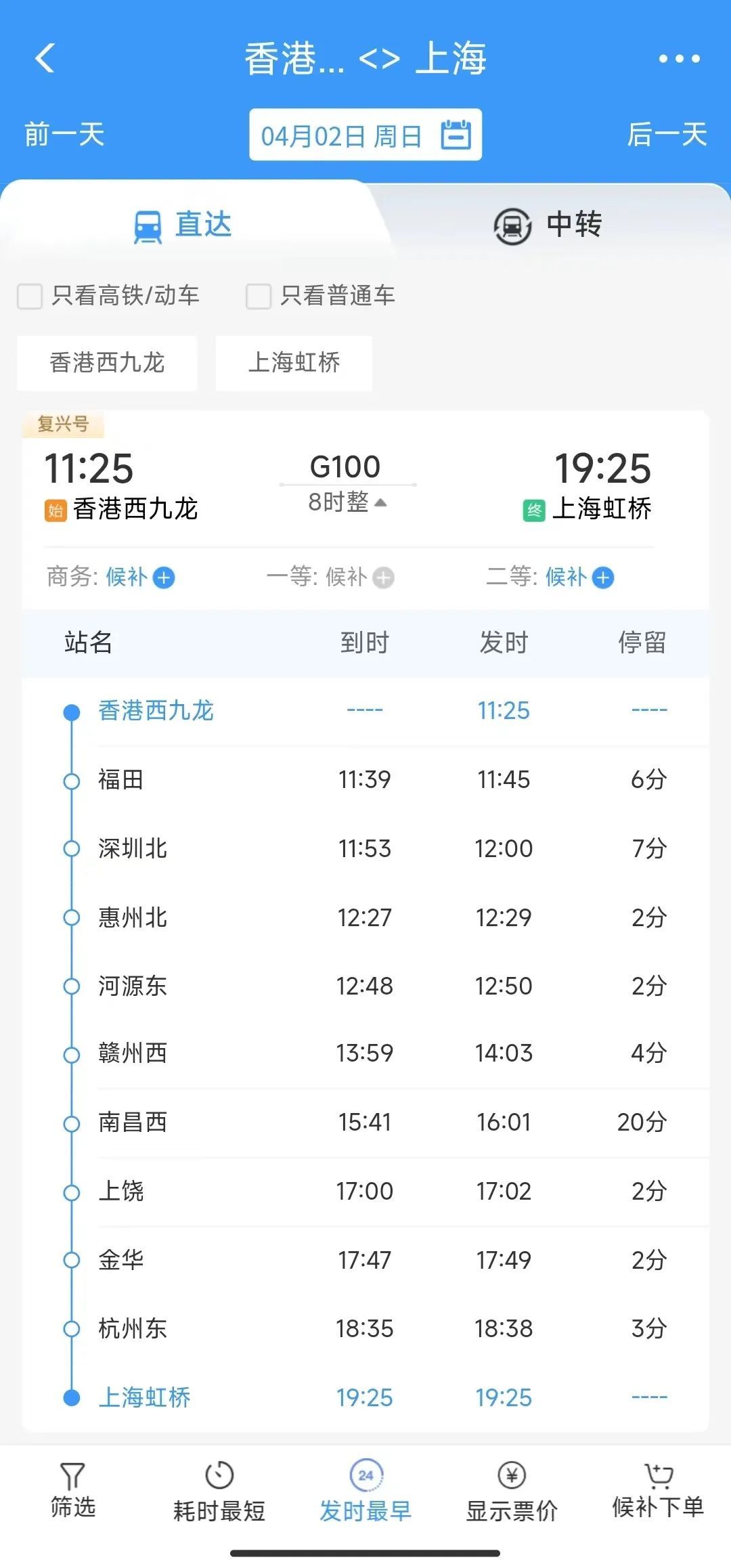Filter by 上海虹桥 station chip

pyautogui.click(x=294, y=363)
